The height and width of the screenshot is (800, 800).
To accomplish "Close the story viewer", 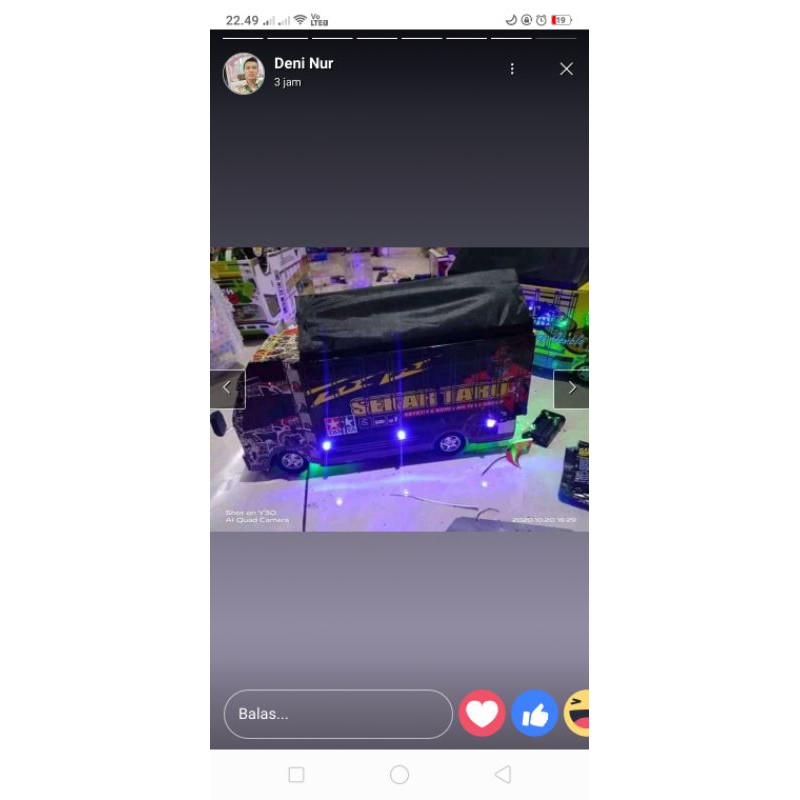I will point(566,69).
